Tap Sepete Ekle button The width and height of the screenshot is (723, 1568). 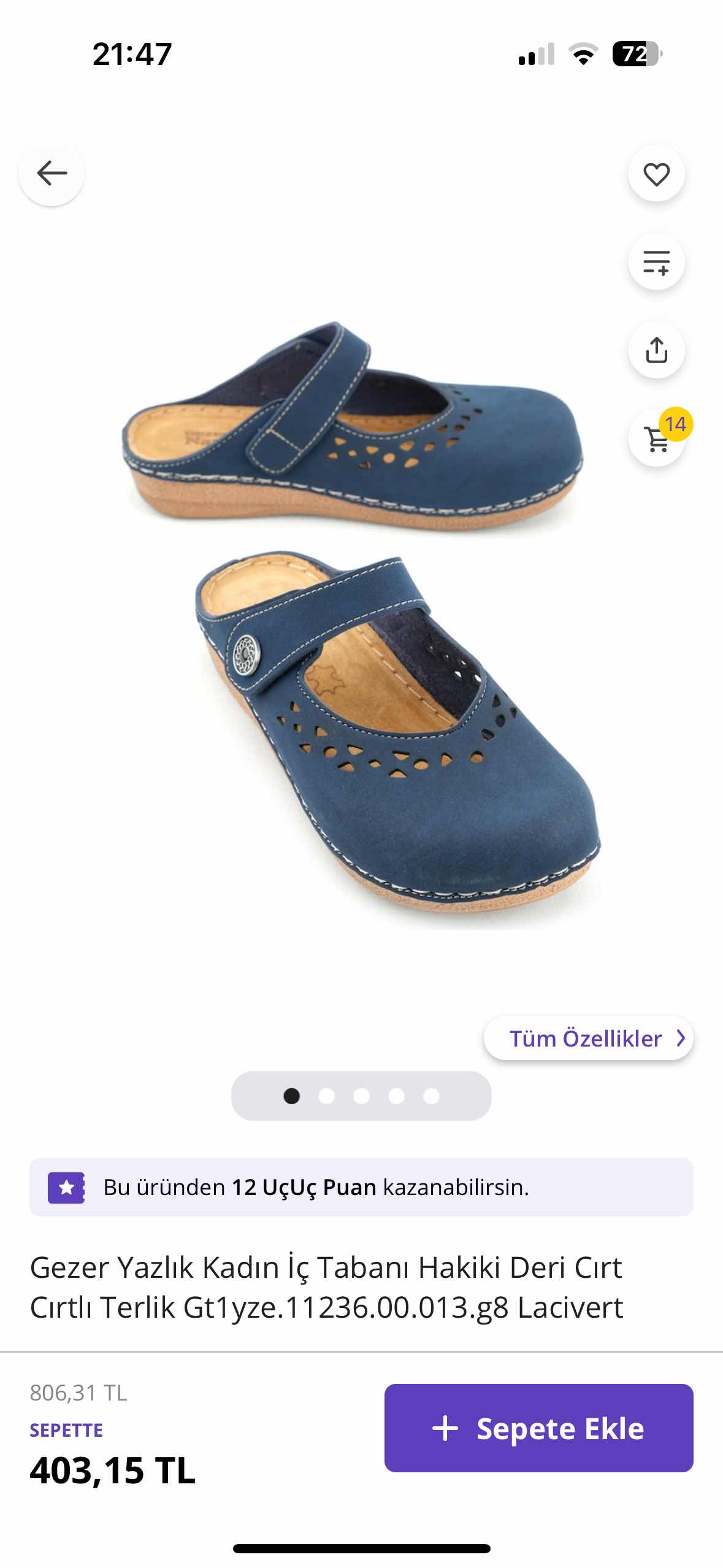[x=538, y=1428]
